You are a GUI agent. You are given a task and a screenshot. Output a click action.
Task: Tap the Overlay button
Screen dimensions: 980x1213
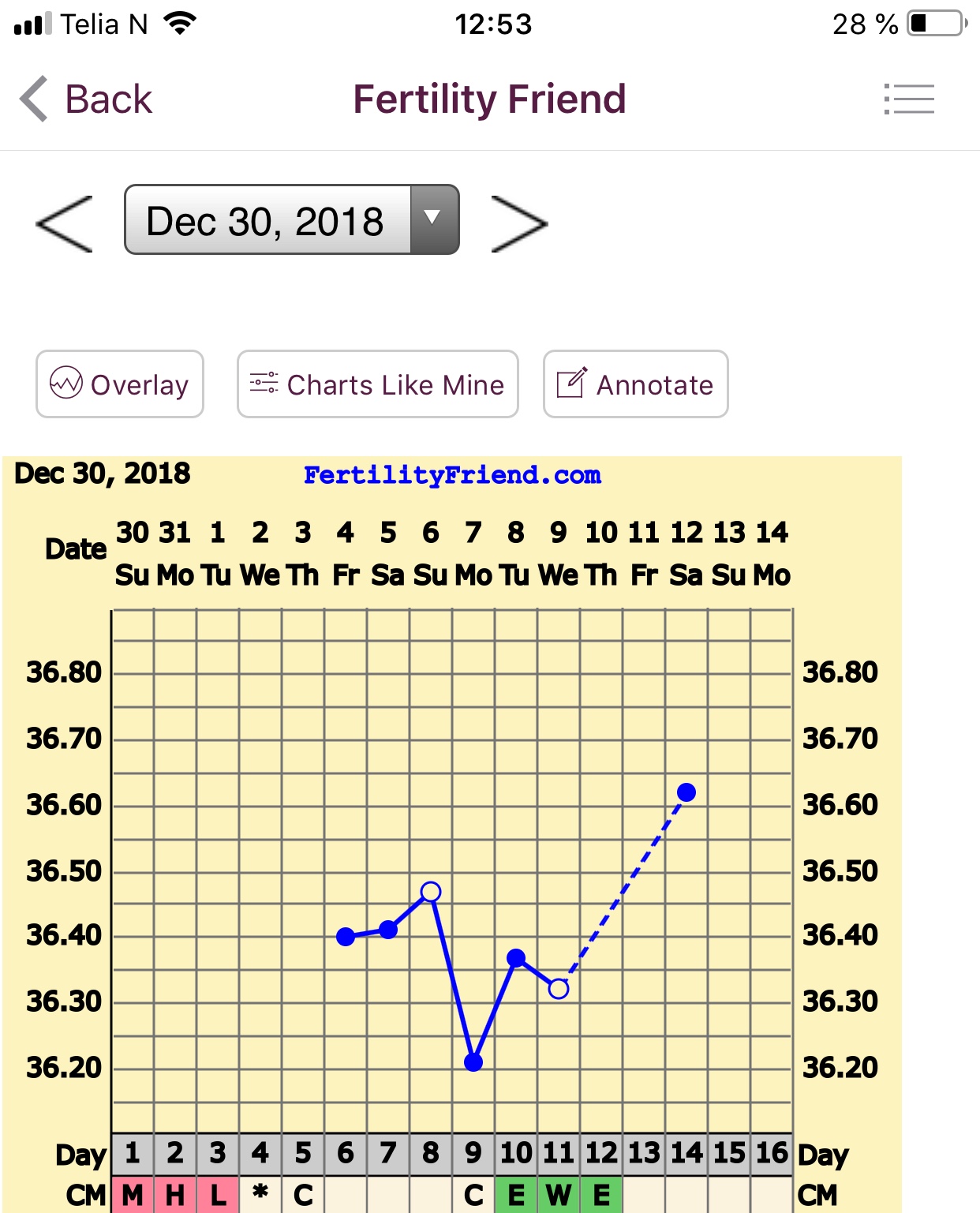pyautogui.click(x=120, y=384)
